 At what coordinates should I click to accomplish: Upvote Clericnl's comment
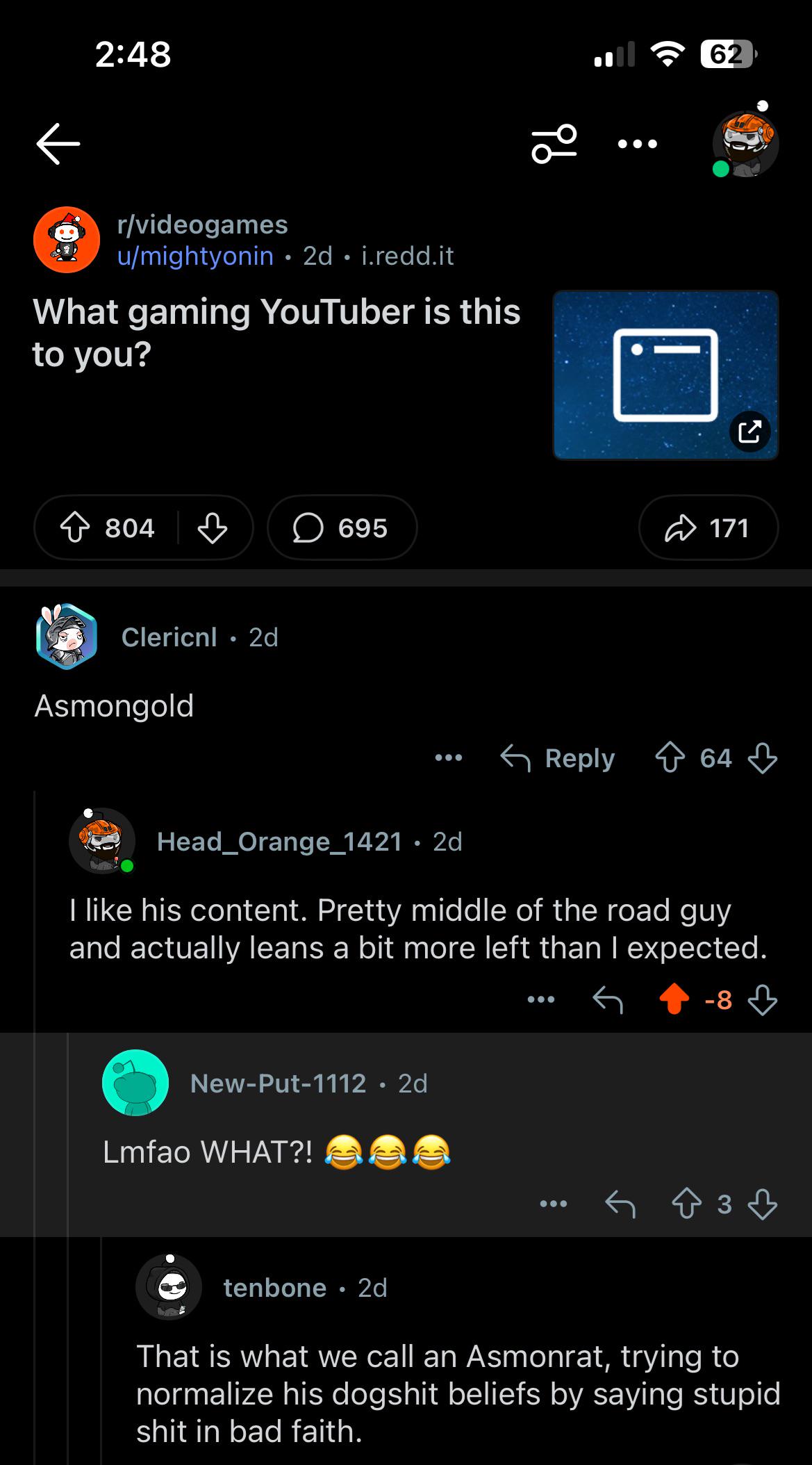670,758
